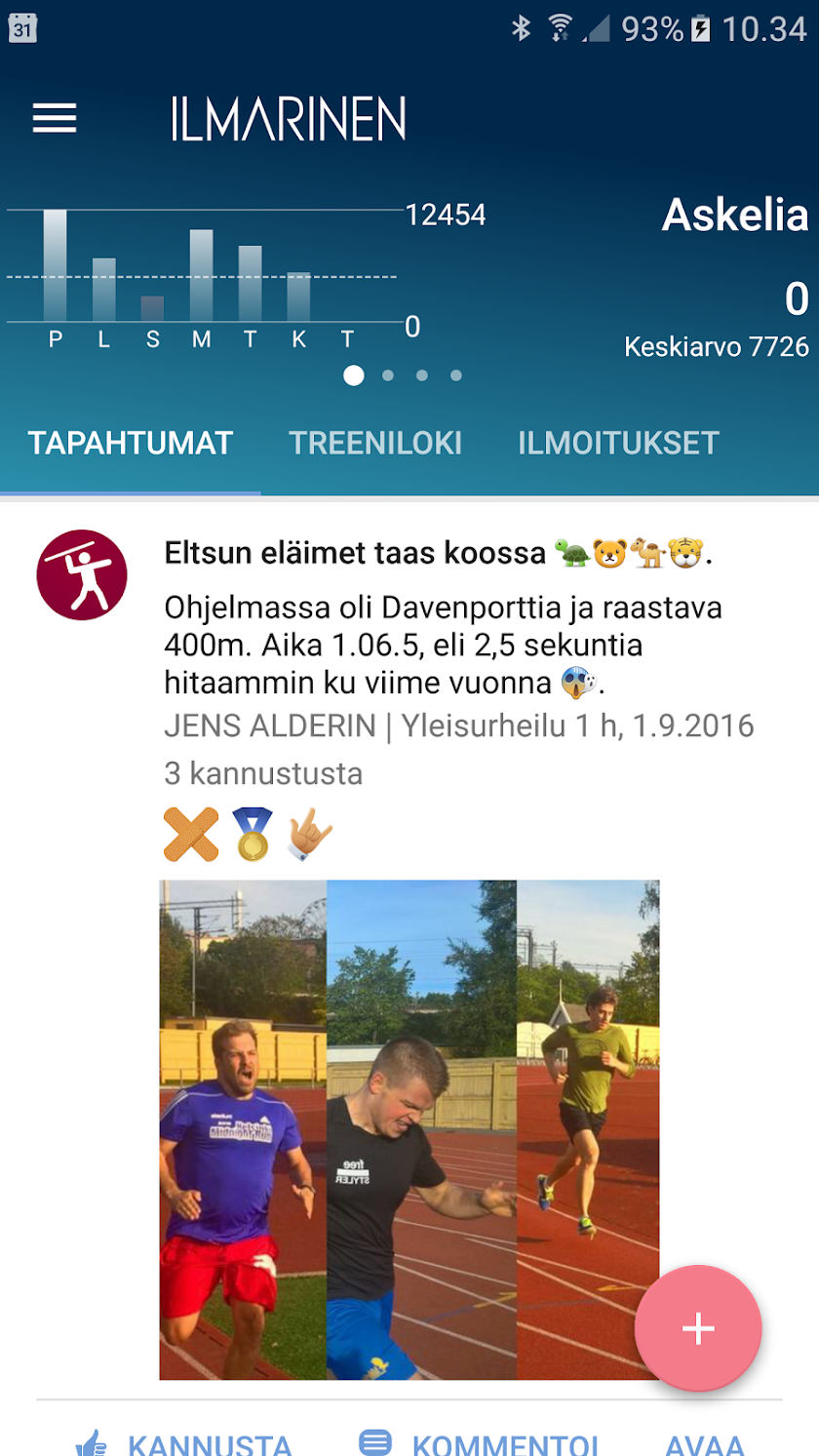Viewport: 819px width, 1456px height.
Task: Open Jens Alderin's javelin avatar
Action: [x=82, y=575]
